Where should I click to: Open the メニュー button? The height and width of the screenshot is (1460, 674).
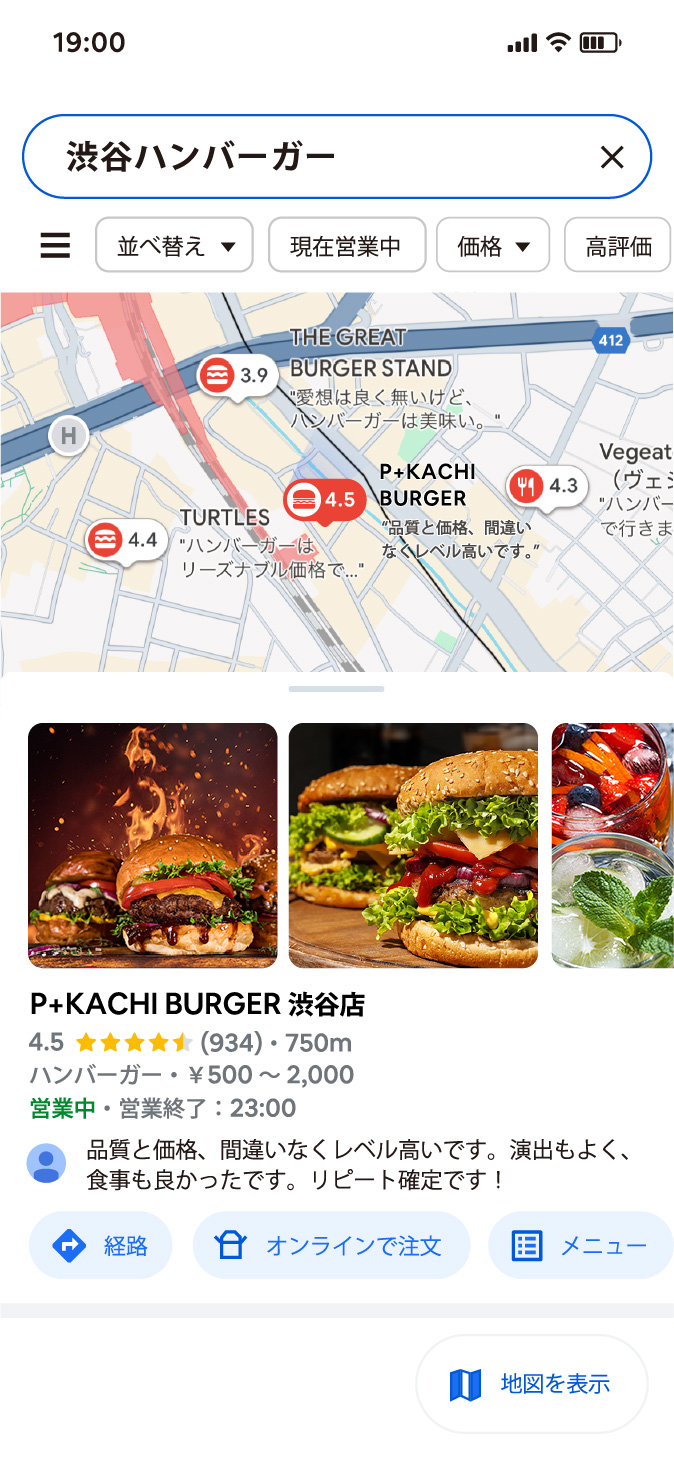click(x=580, y=1245)
